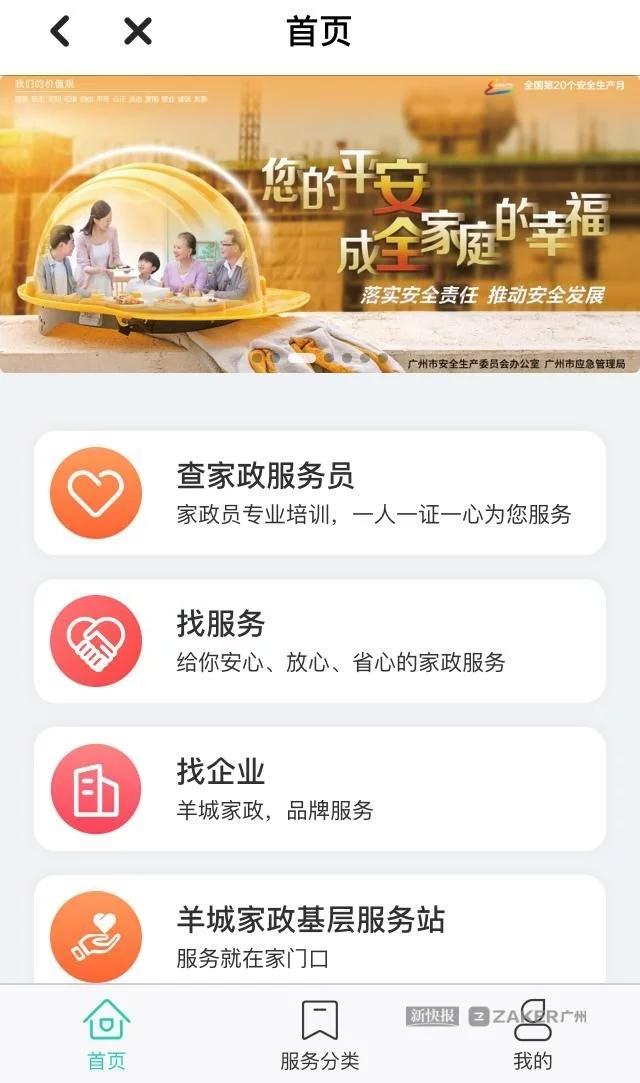Open 羊城家政基层服务站 card

tap(320, 930)
